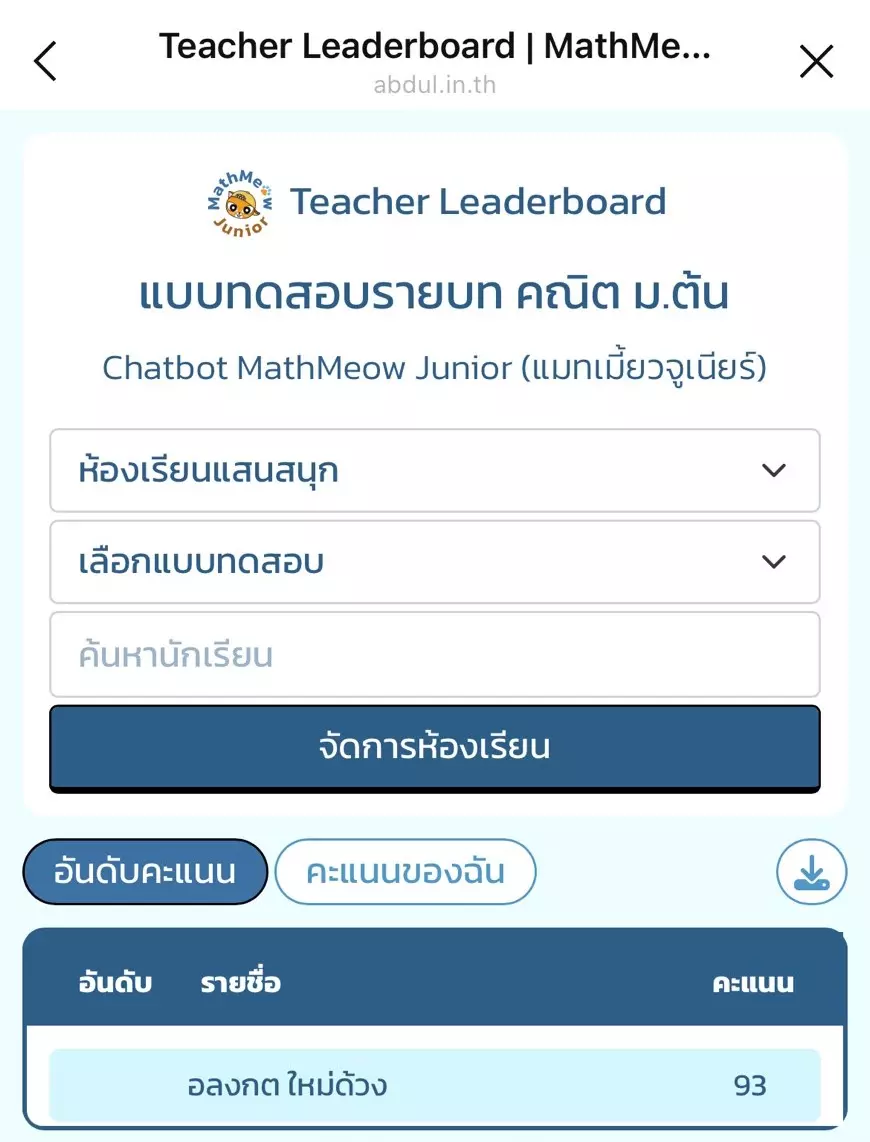This screenshot has height=1142, width=870.
Task: Close the Teacher Leaderboard browser page
Action: pyautogui.click(x=816, y=62)
